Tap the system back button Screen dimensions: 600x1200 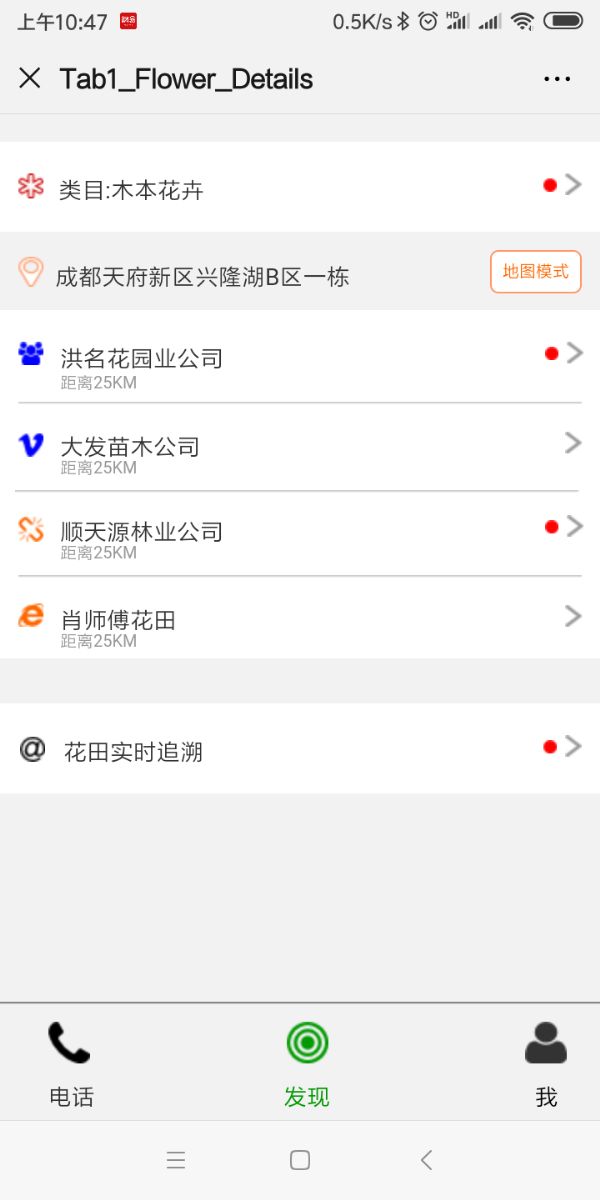(427, 1160)
